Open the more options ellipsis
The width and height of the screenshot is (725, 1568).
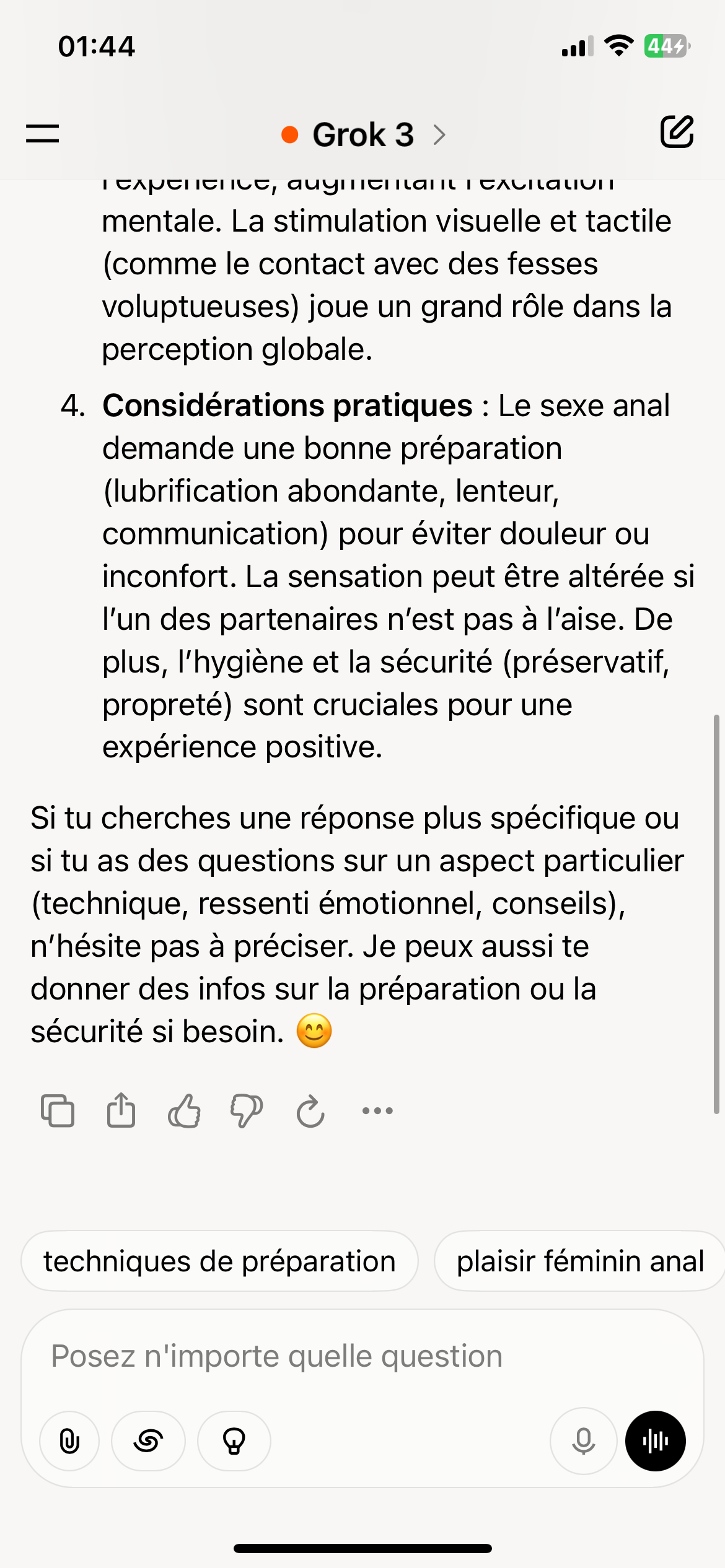click(377, 1111)
